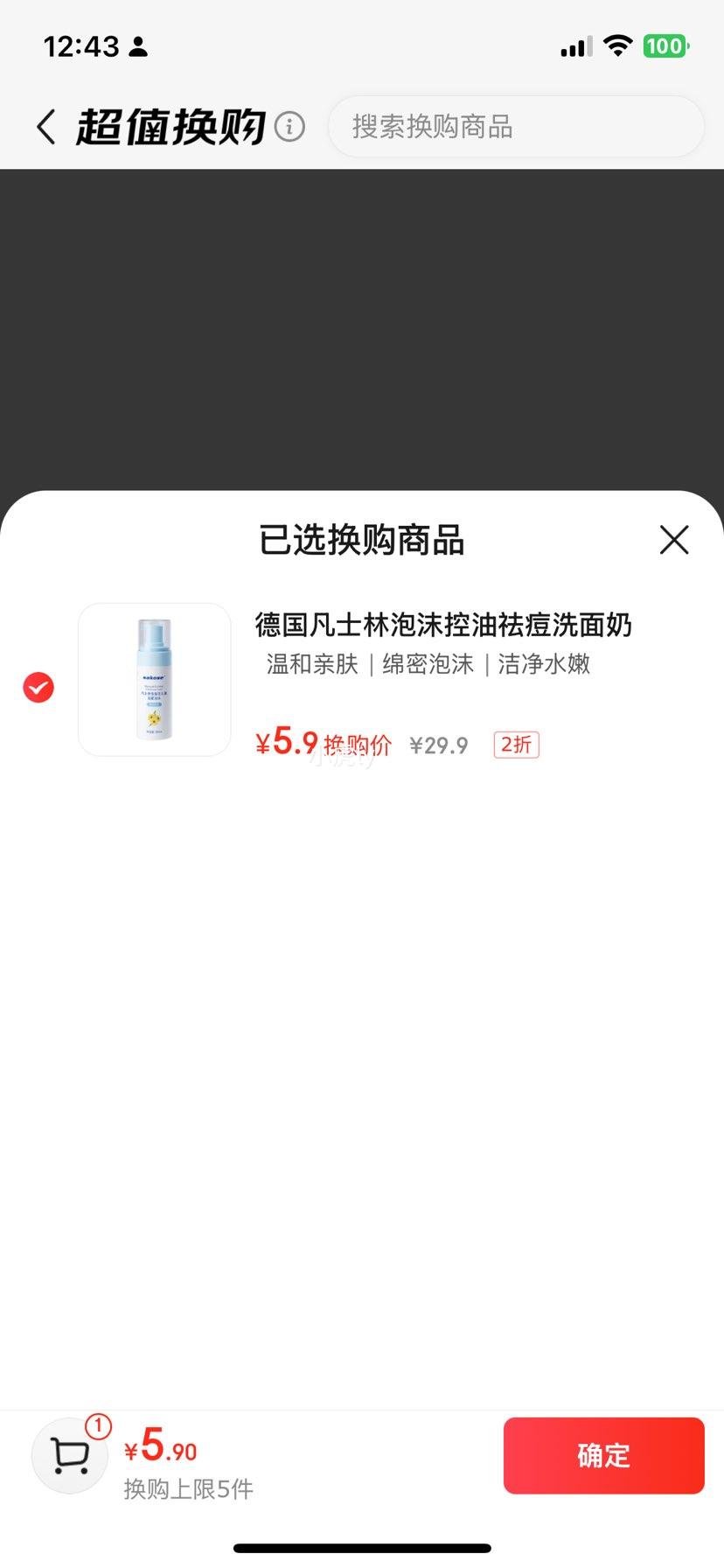Tap the back arrow to exit 超值换购
Image resolution: width=724 pixels, height=1568 pixels.
tap(46, 126)
